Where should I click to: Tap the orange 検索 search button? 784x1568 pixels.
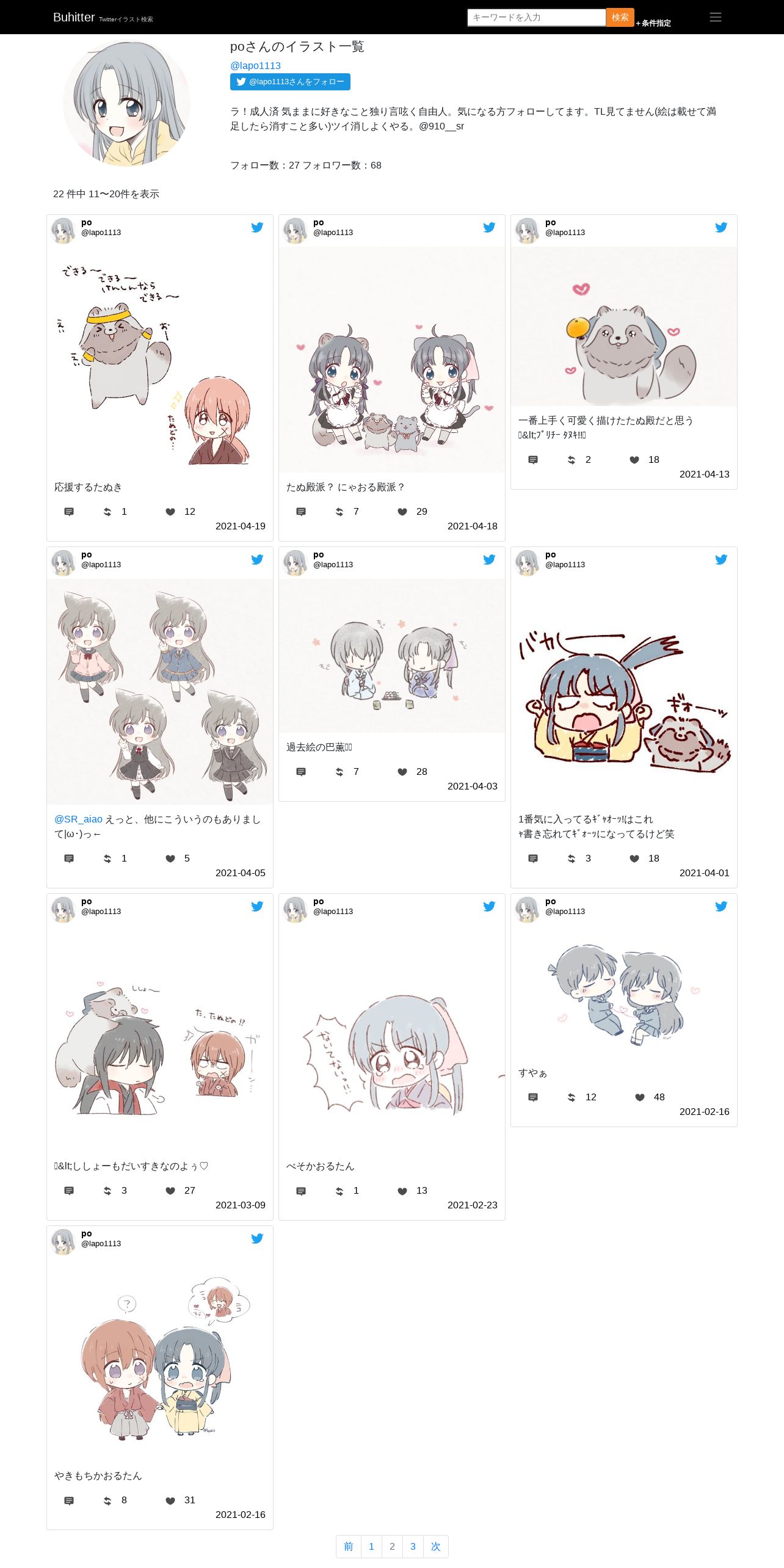(x=620, y=18)
